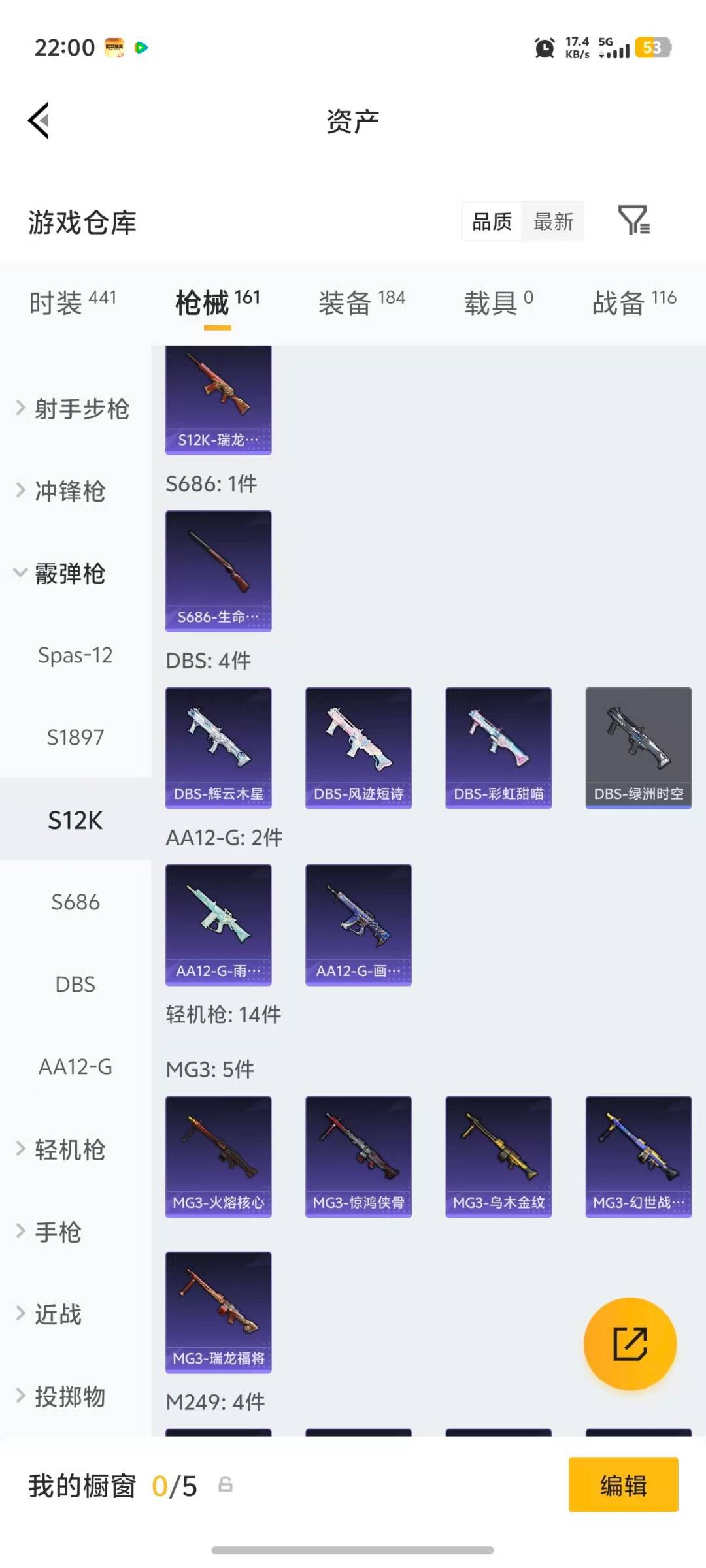Screen dimensions: 706x1568
Task: Tap the share floating action button
Action: coord(630,1343)
